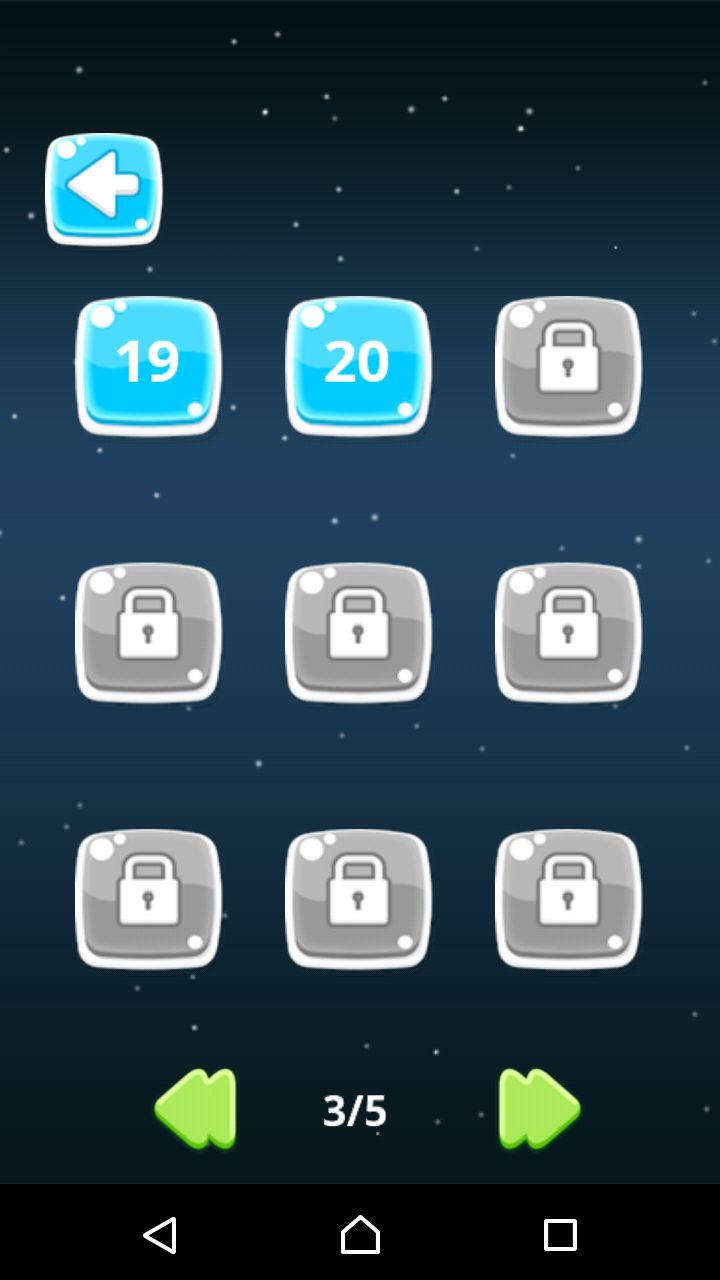Go to the previous level page
Image resolution: width=720 pixels, height=1280 pixels.
pyautogui.click(x=197, y=1109)
